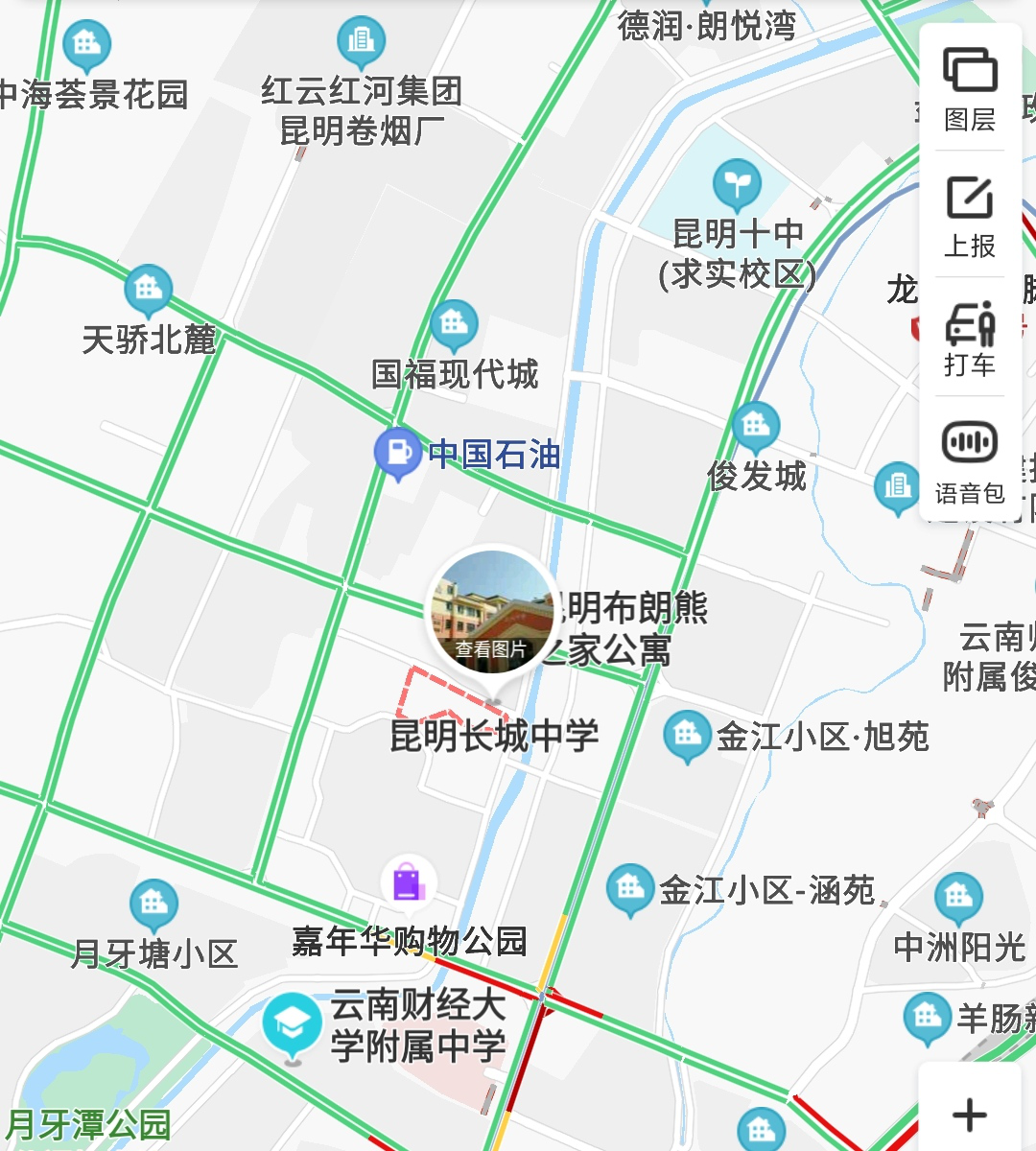This screenshot has height=1151, width=1036.
Task: Select the 天骄北麓 map marker
Action: click(148, 289)
